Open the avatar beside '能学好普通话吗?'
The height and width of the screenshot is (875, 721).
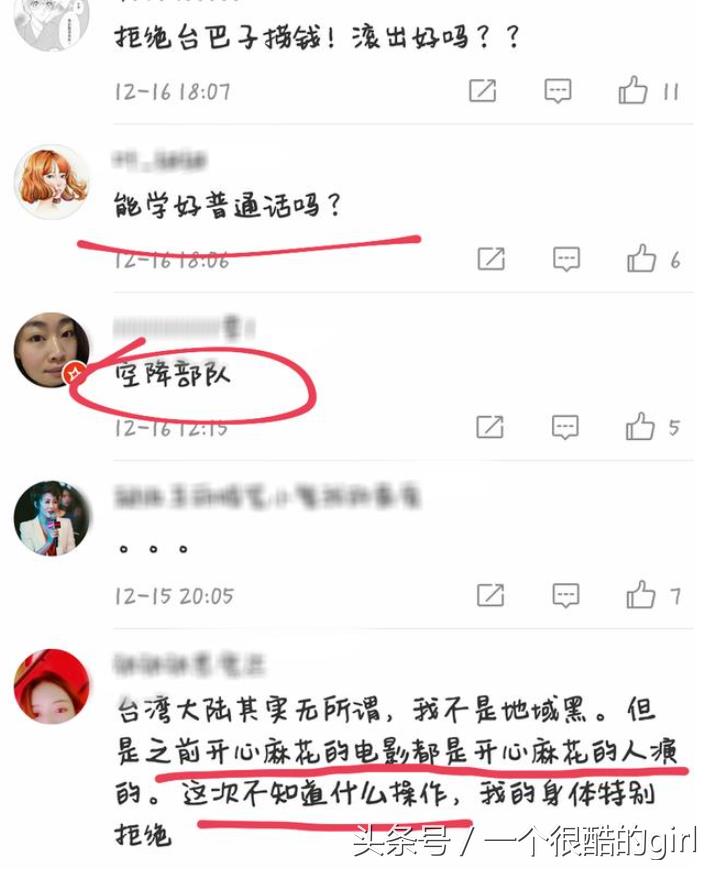(x=52, y=182)
